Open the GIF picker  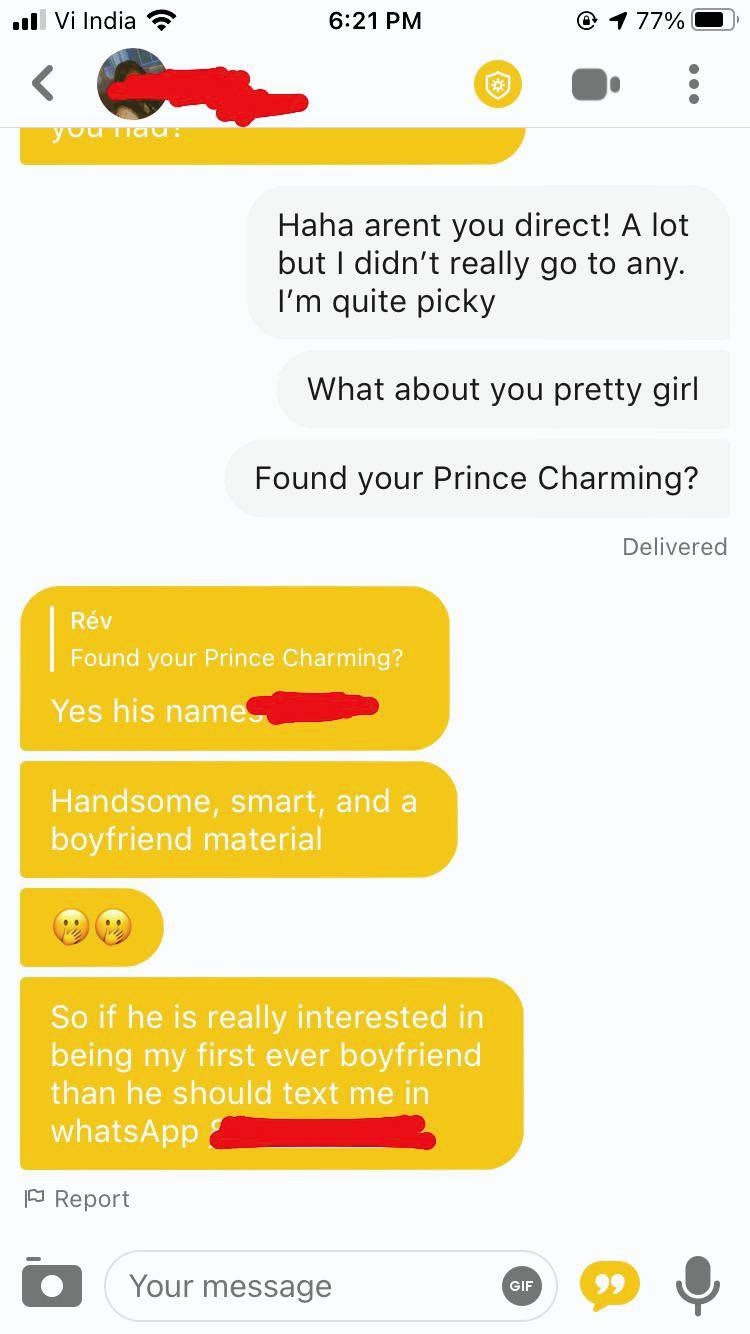click(521, 1286)
